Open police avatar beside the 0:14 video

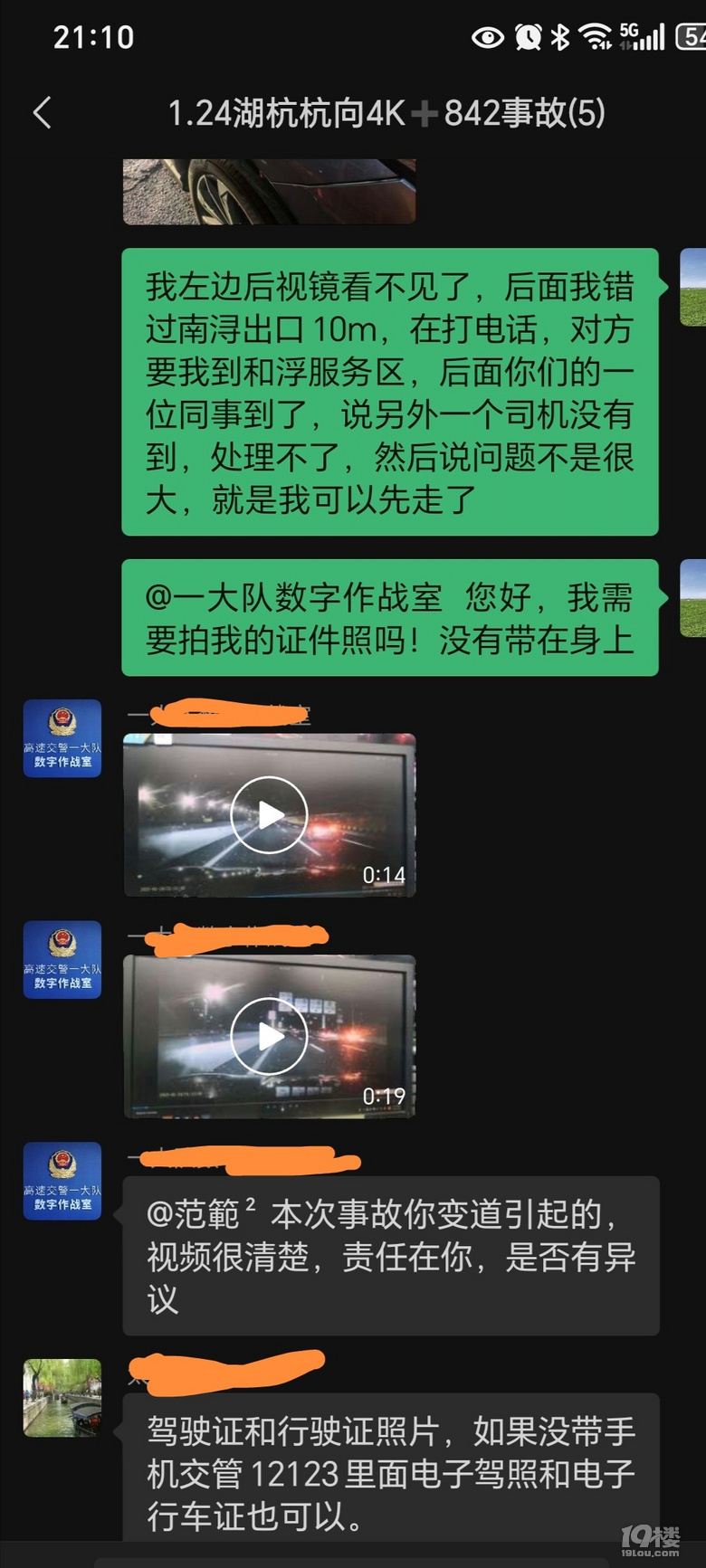[62, 738]
